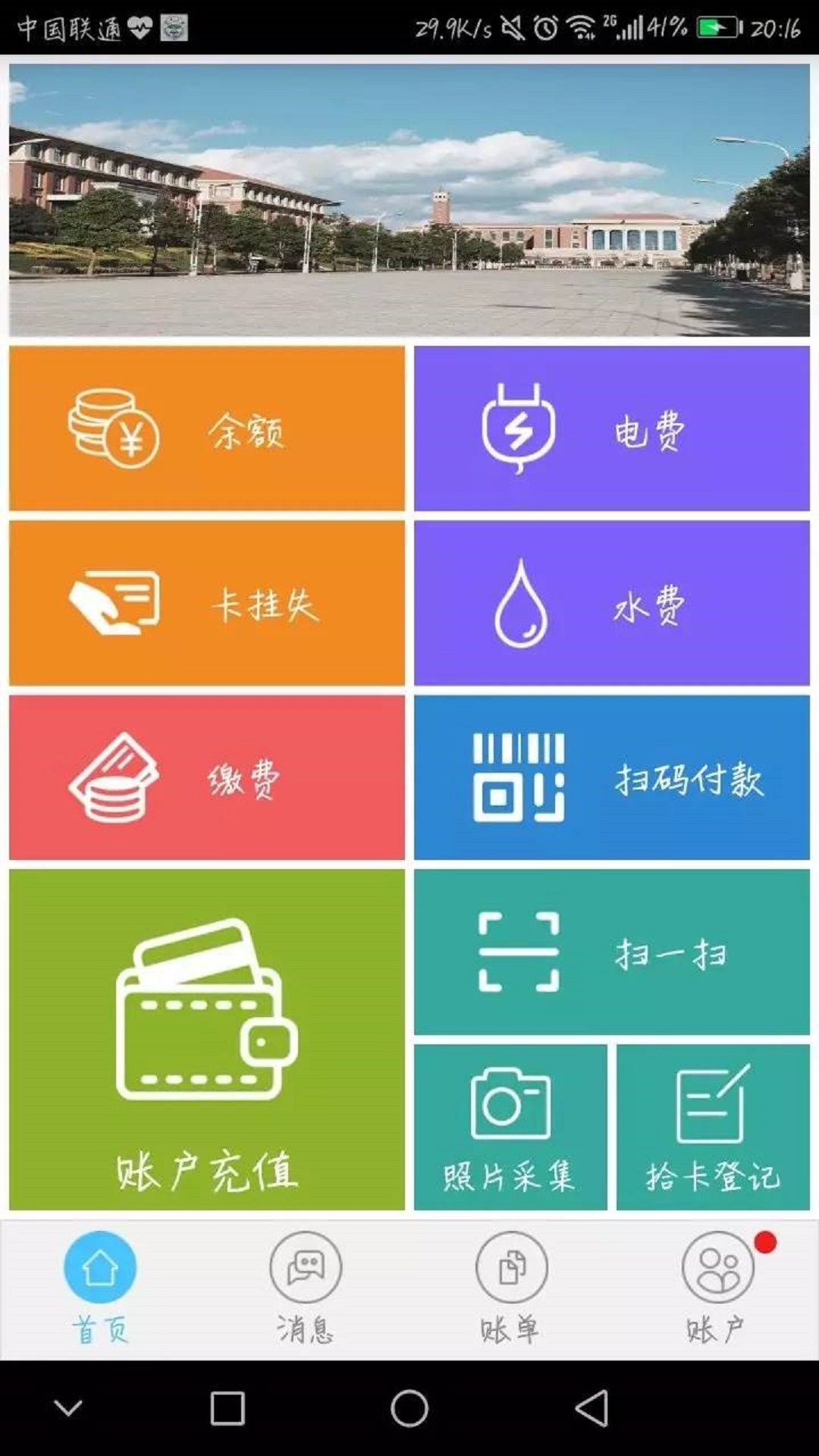This screenshot has width=819, height=1456.
Task: Open the 余额 balance coins icon
Action: [114, 430]
